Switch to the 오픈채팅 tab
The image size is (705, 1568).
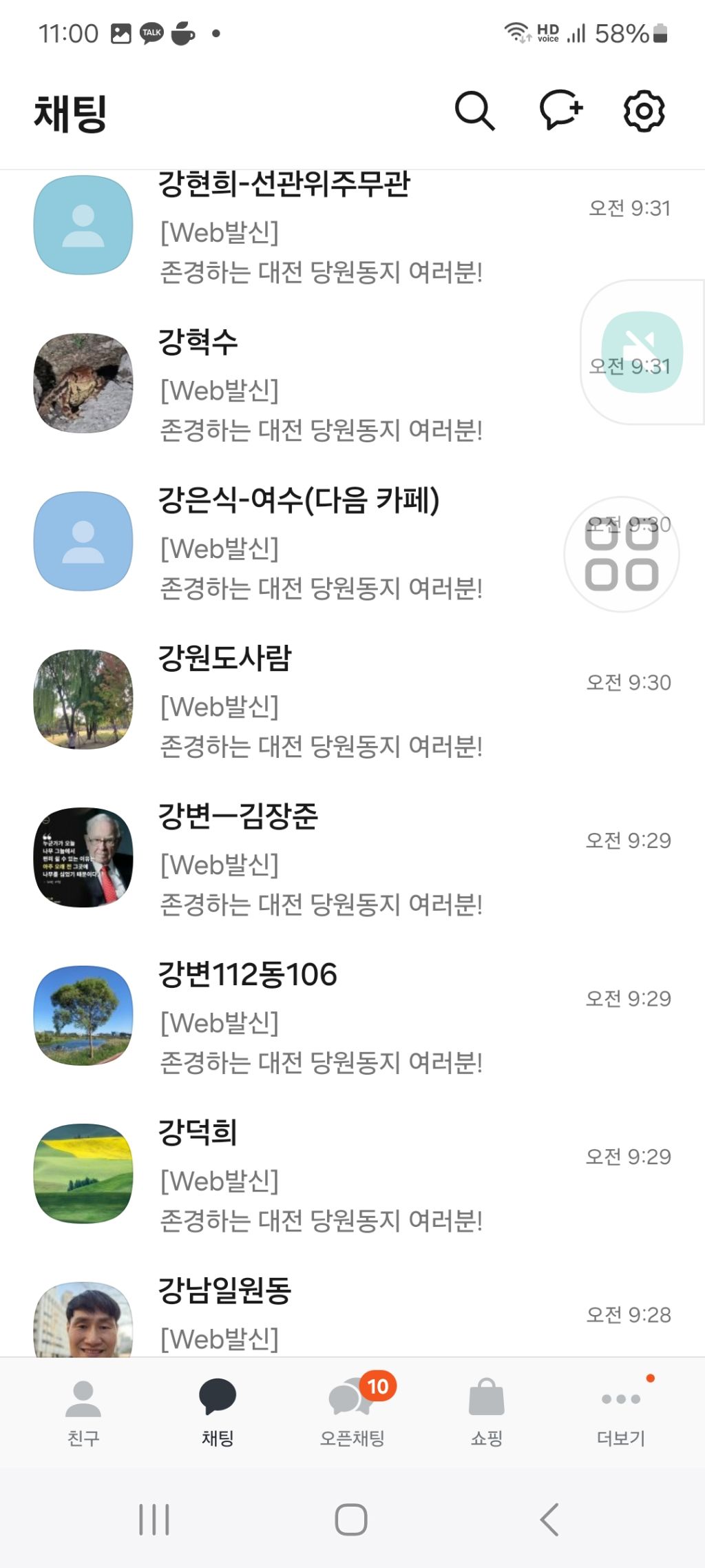pyautogui.click(x=352, y=1412)
